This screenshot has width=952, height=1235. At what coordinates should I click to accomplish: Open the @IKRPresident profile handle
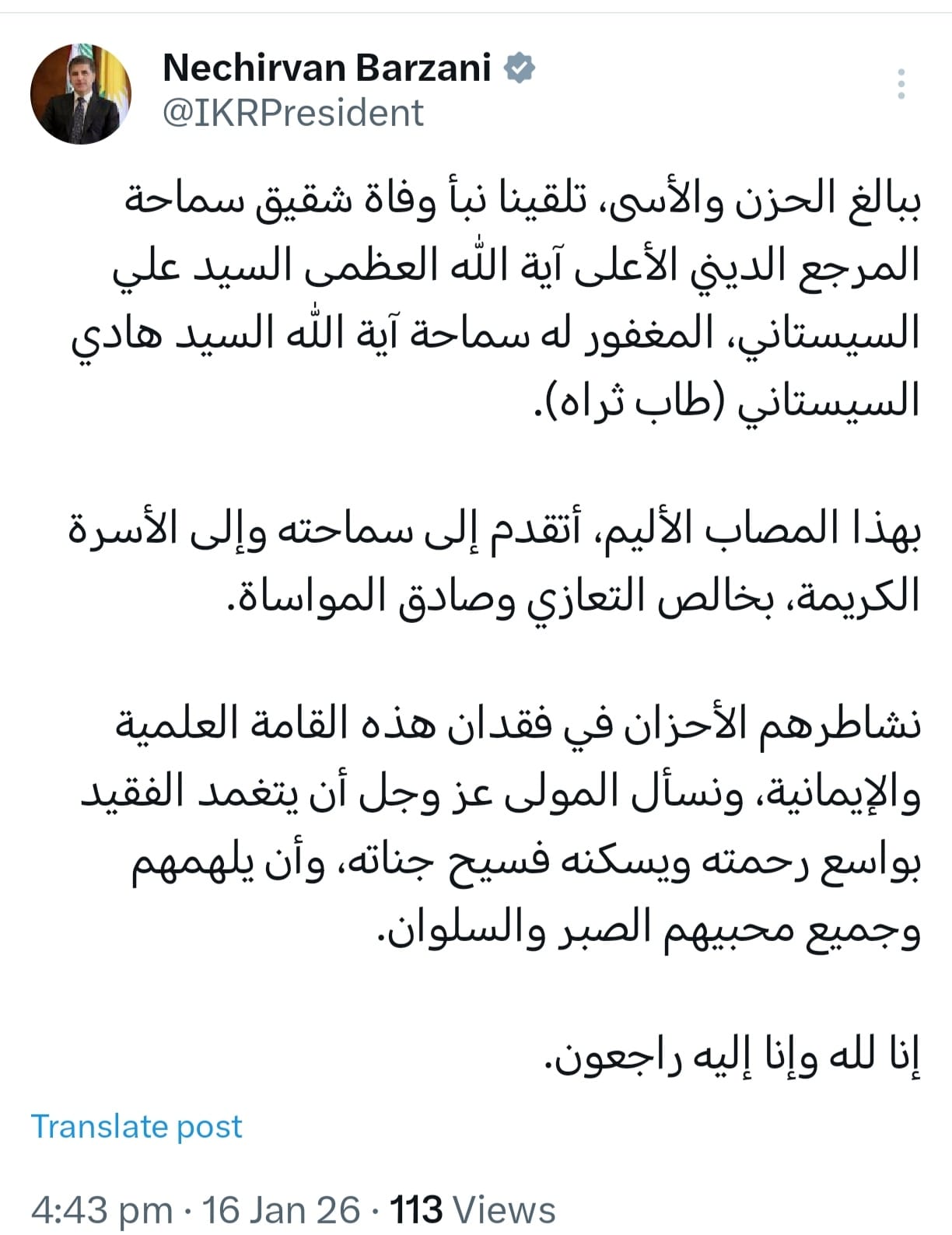pyautogui.click(x=293, y=114)
